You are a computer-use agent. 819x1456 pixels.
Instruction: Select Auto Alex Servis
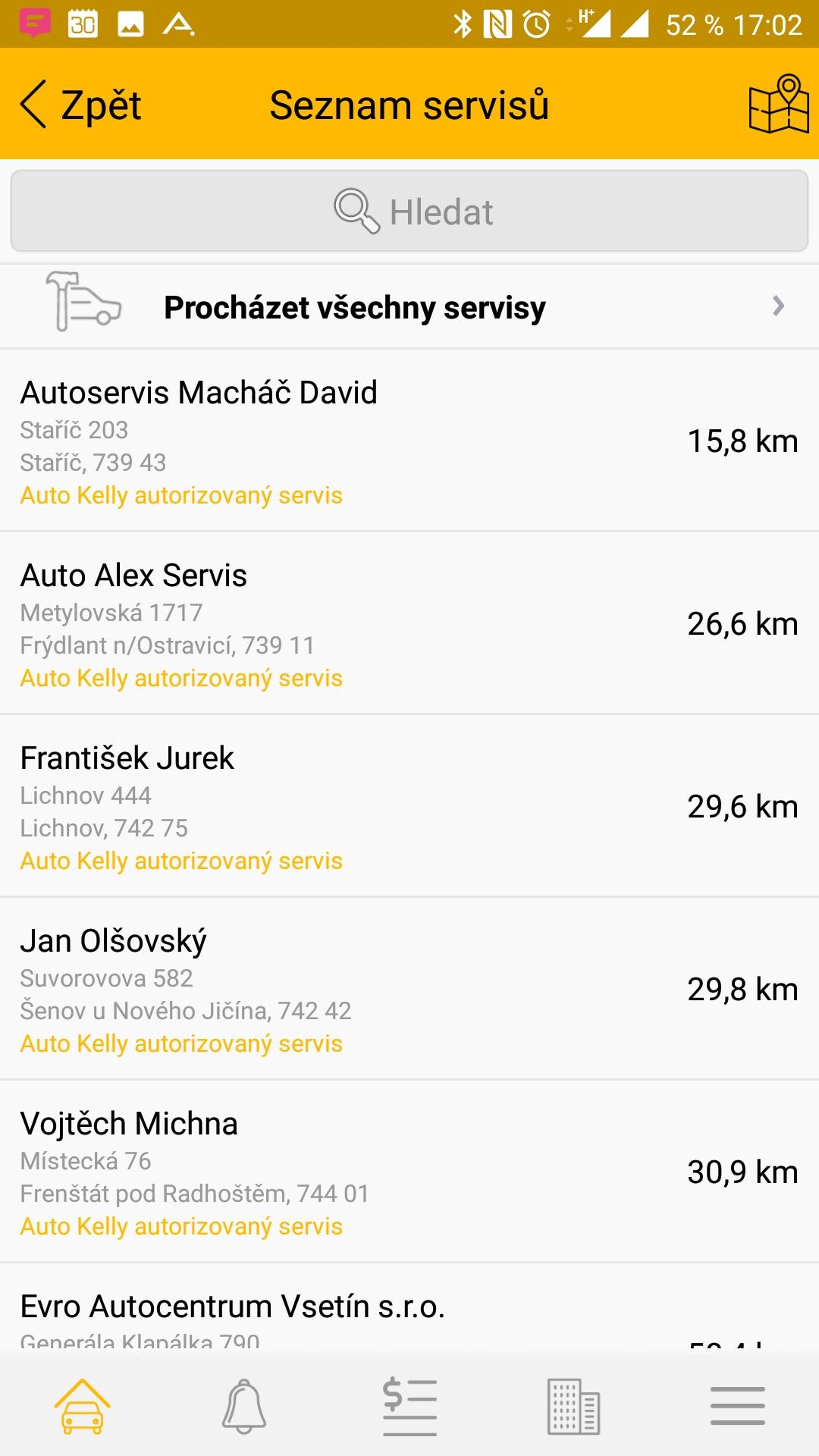click(x=409, y=623)
